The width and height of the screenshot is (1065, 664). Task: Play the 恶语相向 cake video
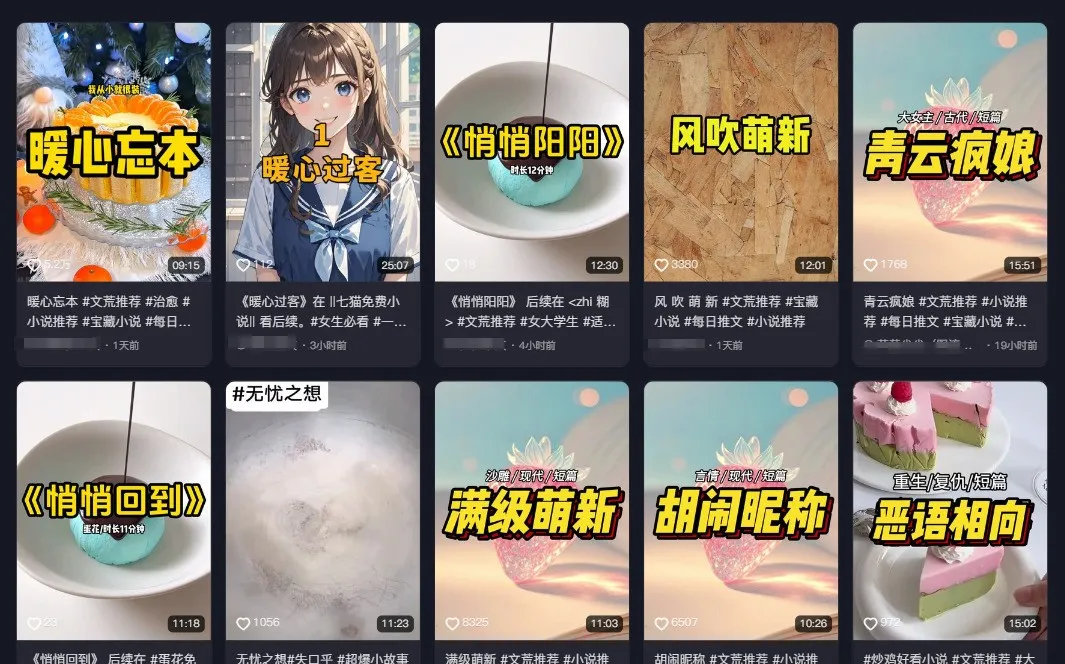tap(950, 510)
